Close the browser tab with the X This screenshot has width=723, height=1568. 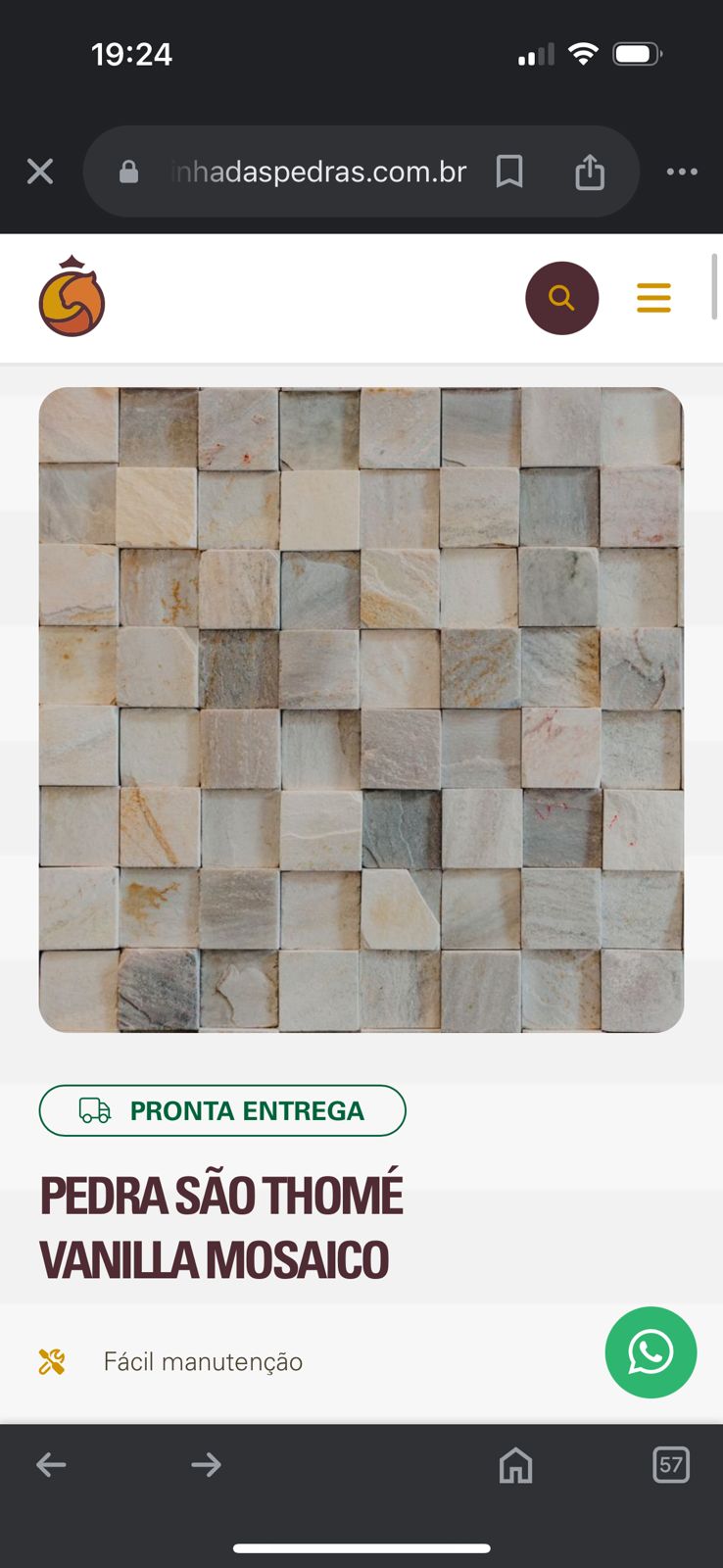(x=40, y=172)
